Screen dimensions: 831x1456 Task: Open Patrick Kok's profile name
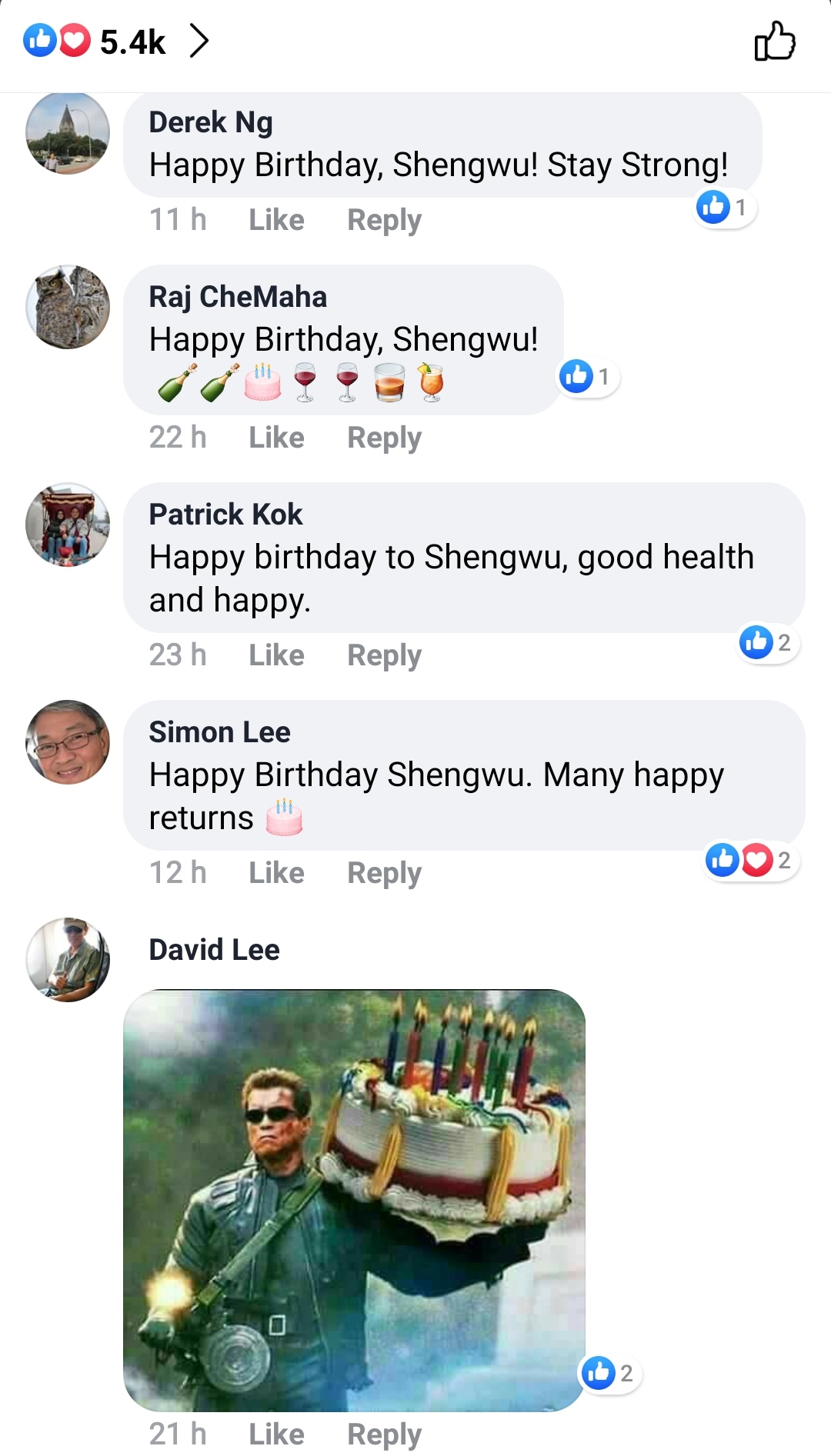225,515
